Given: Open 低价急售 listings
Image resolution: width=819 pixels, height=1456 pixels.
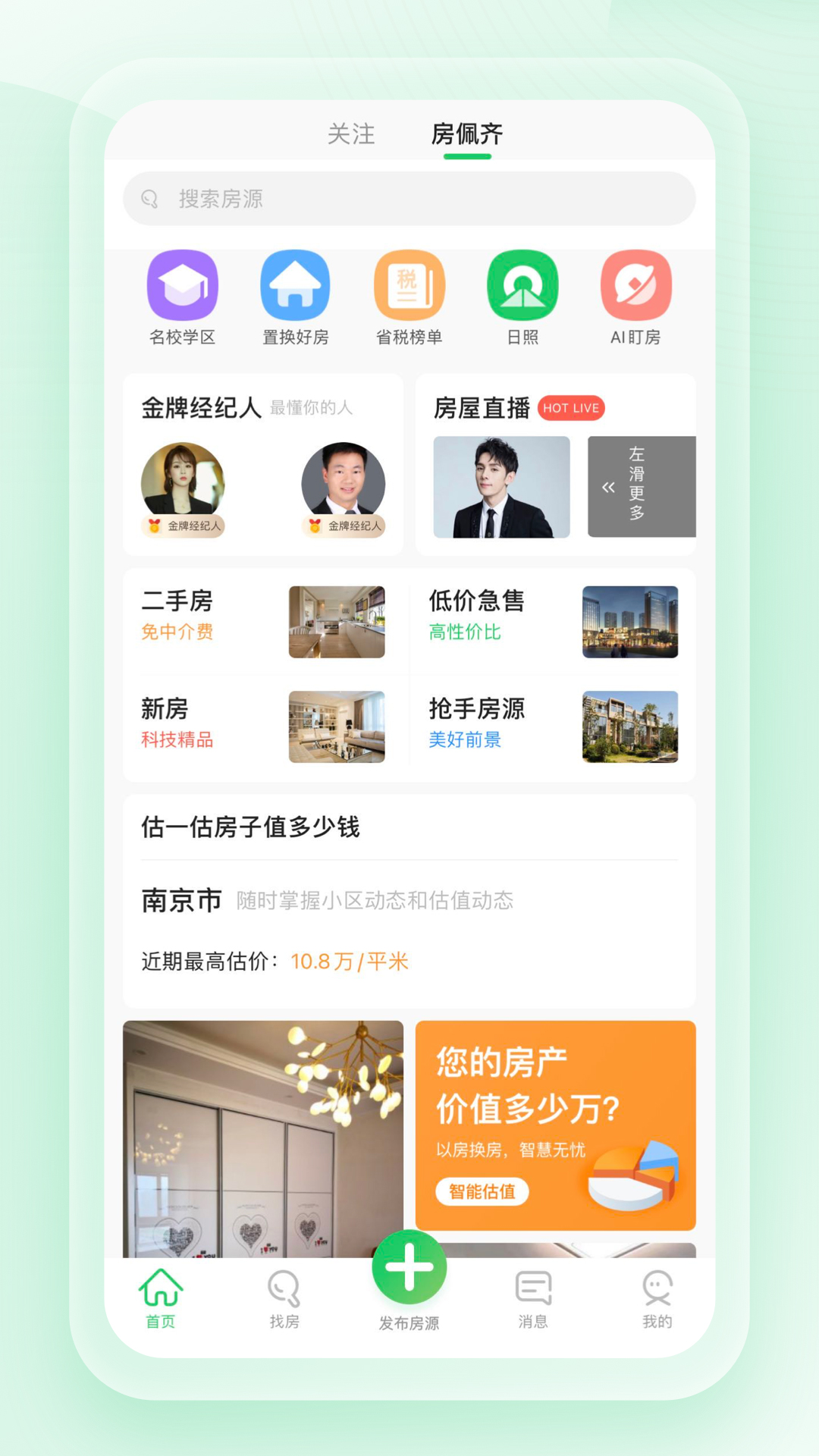Looking at the screenshot, I should pyautogui.click(x=553, y=621).
